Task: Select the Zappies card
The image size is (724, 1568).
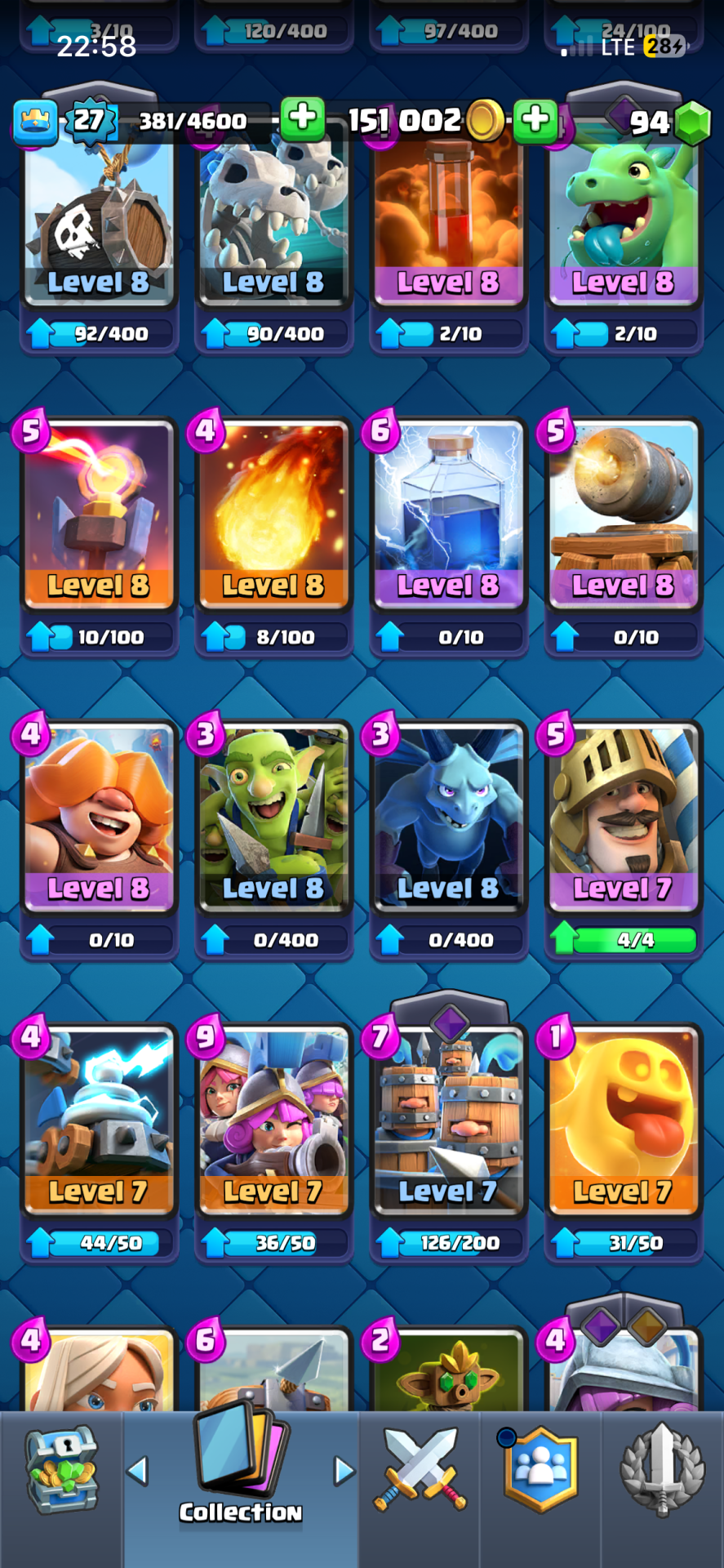Action: coord(99,1120)
